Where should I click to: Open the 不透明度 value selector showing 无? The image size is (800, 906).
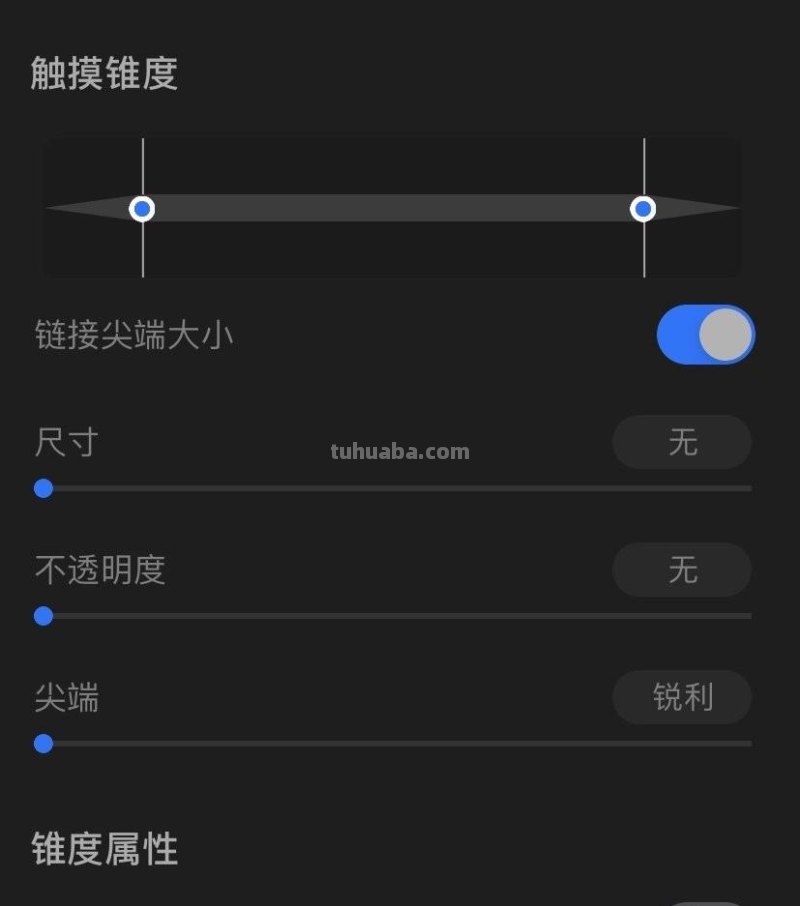click(x=681, y=571)
